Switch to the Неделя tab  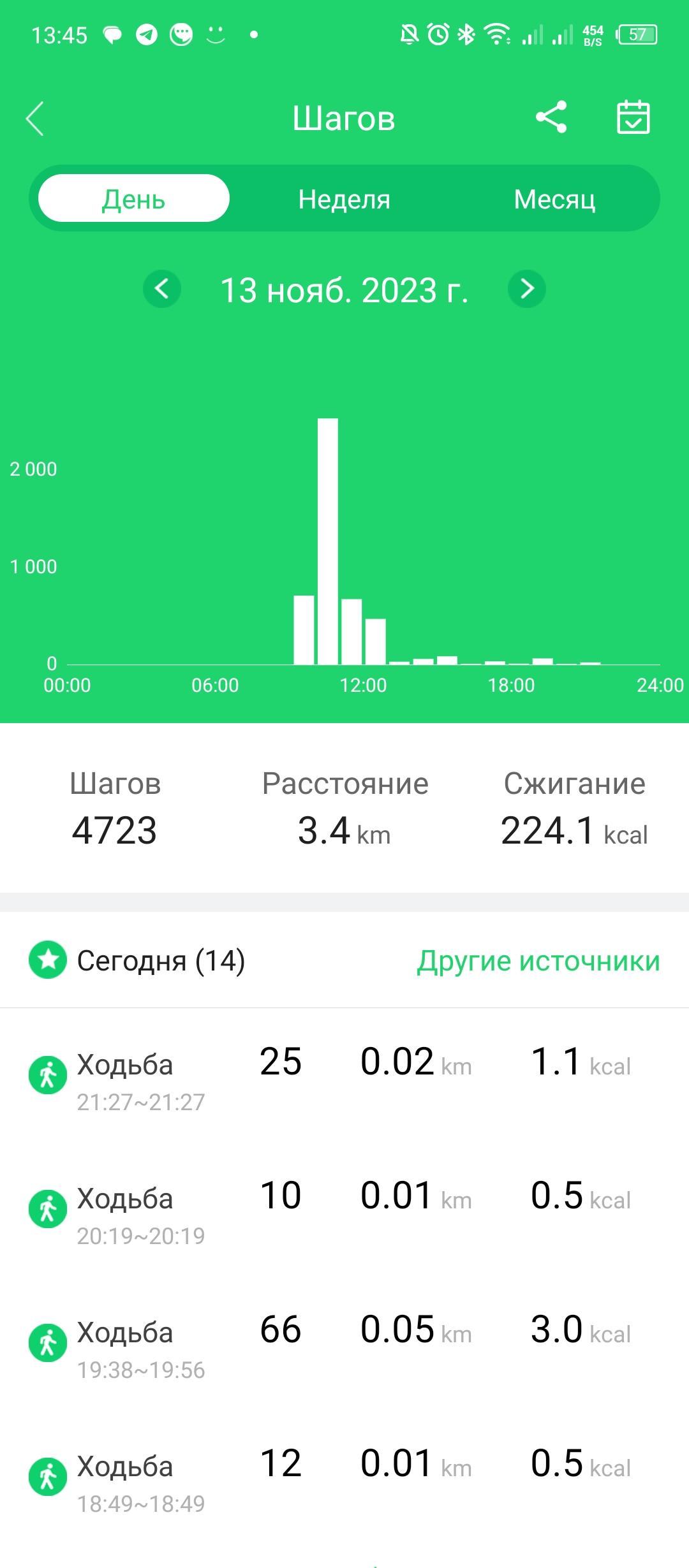344,199
